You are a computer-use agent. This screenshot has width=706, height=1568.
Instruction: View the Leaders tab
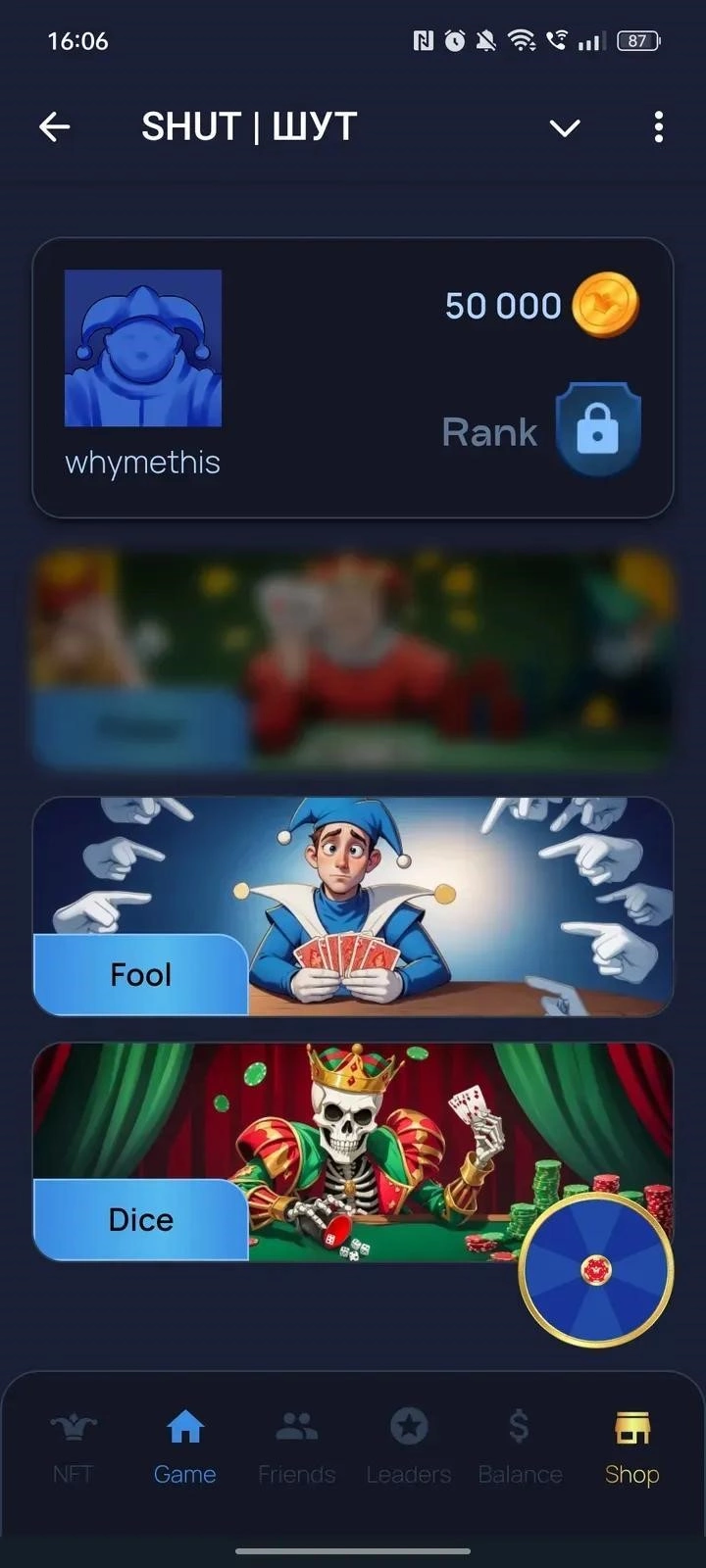click(408, 1447)
